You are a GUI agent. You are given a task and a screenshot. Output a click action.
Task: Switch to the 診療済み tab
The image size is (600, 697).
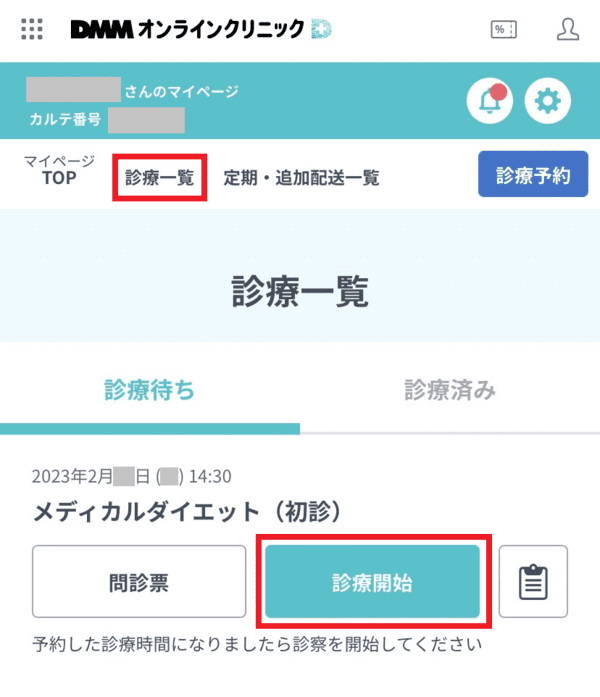[x=450, y=390]
